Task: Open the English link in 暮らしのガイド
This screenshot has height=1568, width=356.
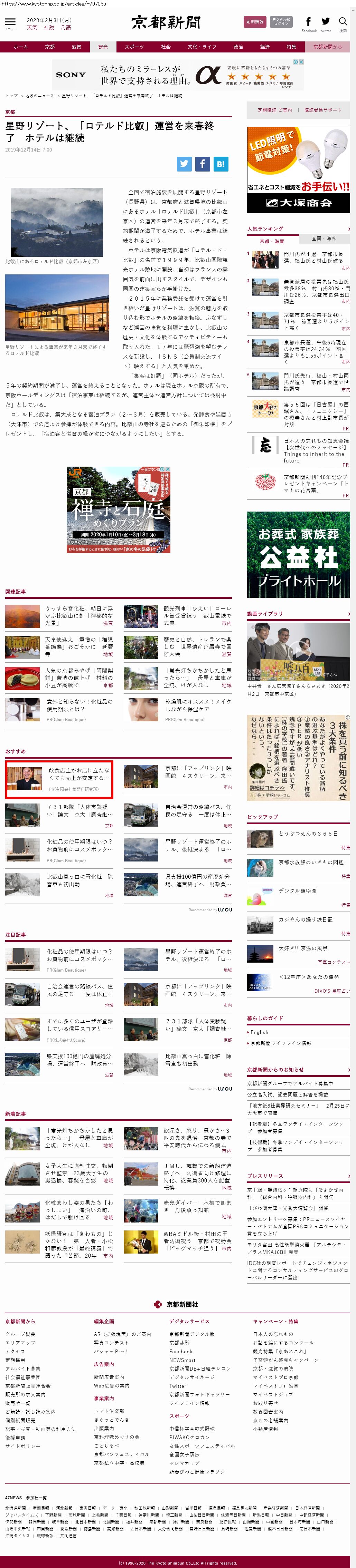Action: pos(259,1032)
